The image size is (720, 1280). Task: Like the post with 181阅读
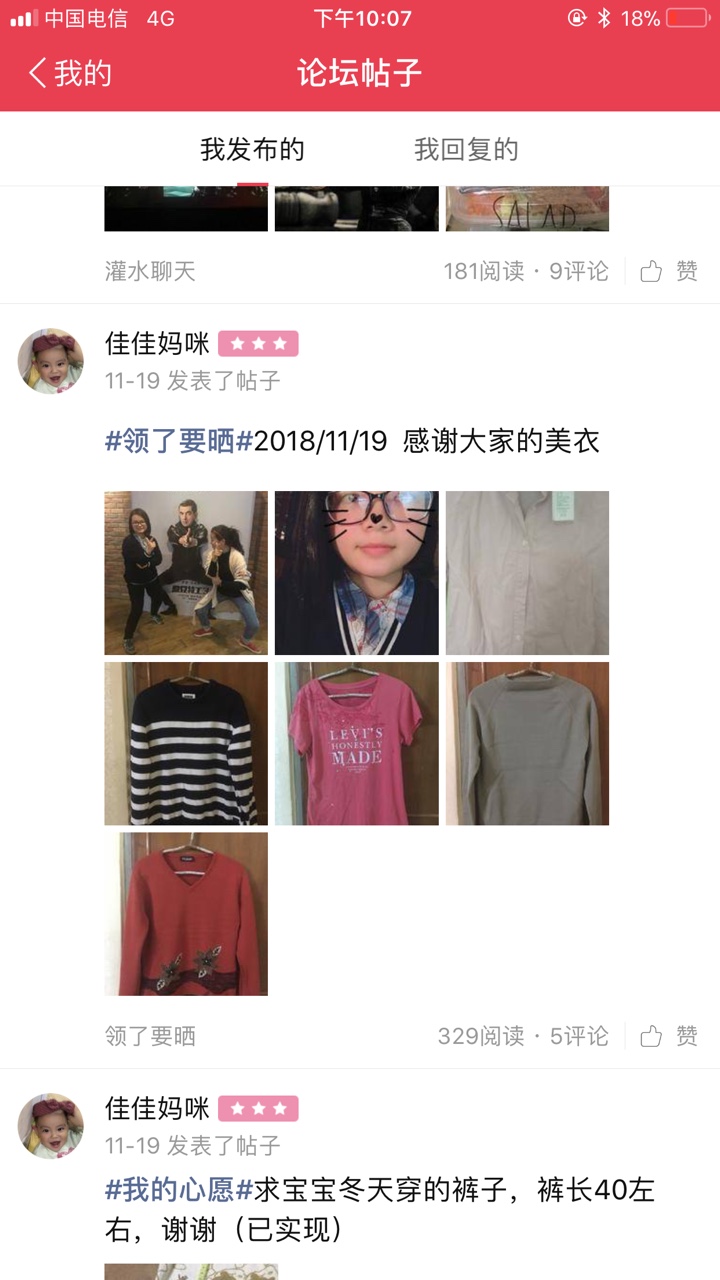click(x=669, y=271)
